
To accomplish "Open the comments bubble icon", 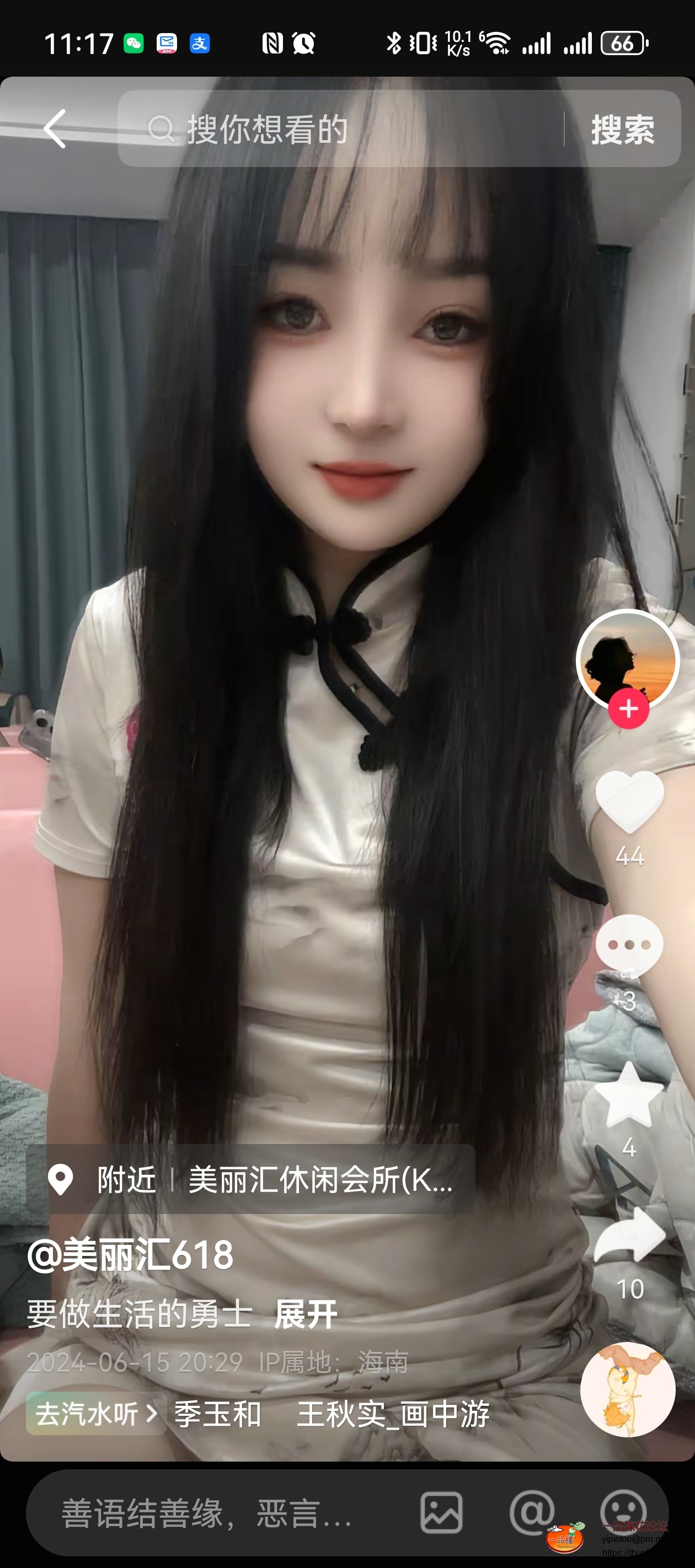I will (629, 946).
